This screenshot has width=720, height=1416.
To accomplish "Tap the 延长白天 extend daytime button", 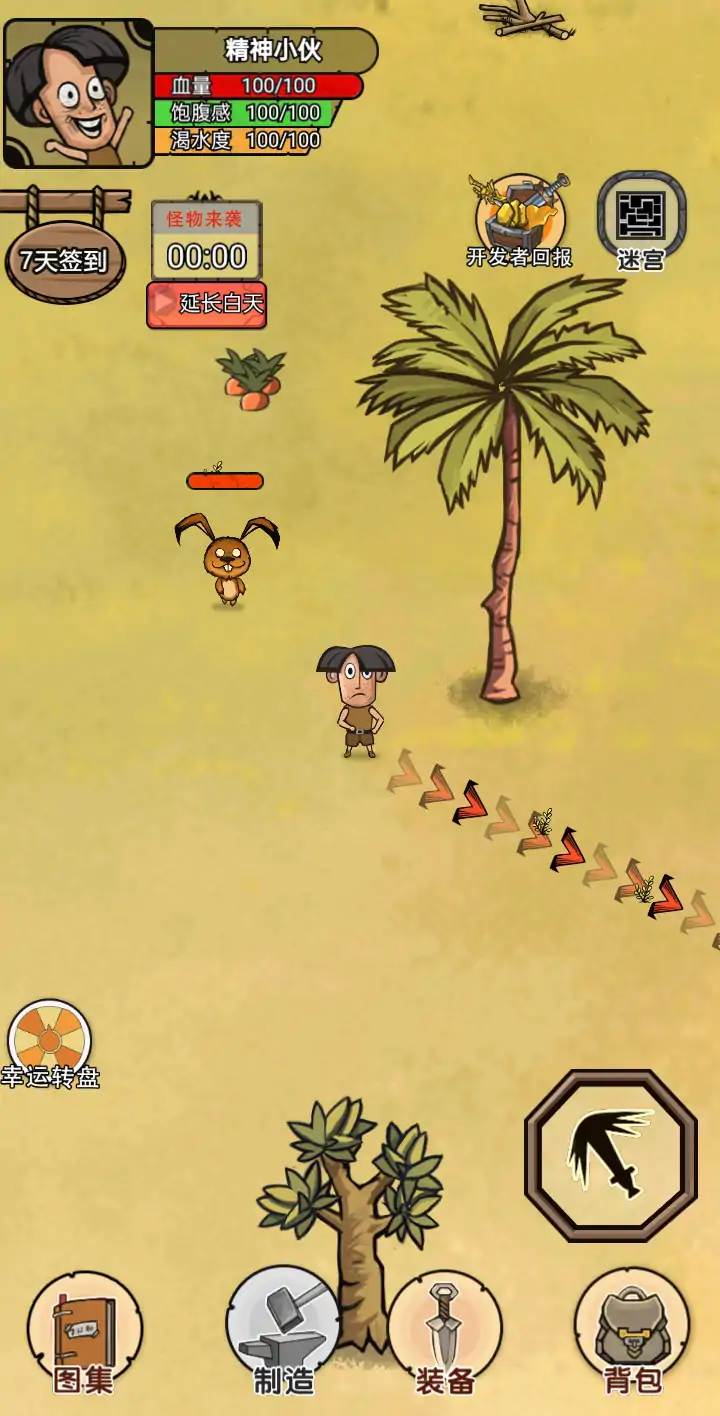I will pos(207,304).
